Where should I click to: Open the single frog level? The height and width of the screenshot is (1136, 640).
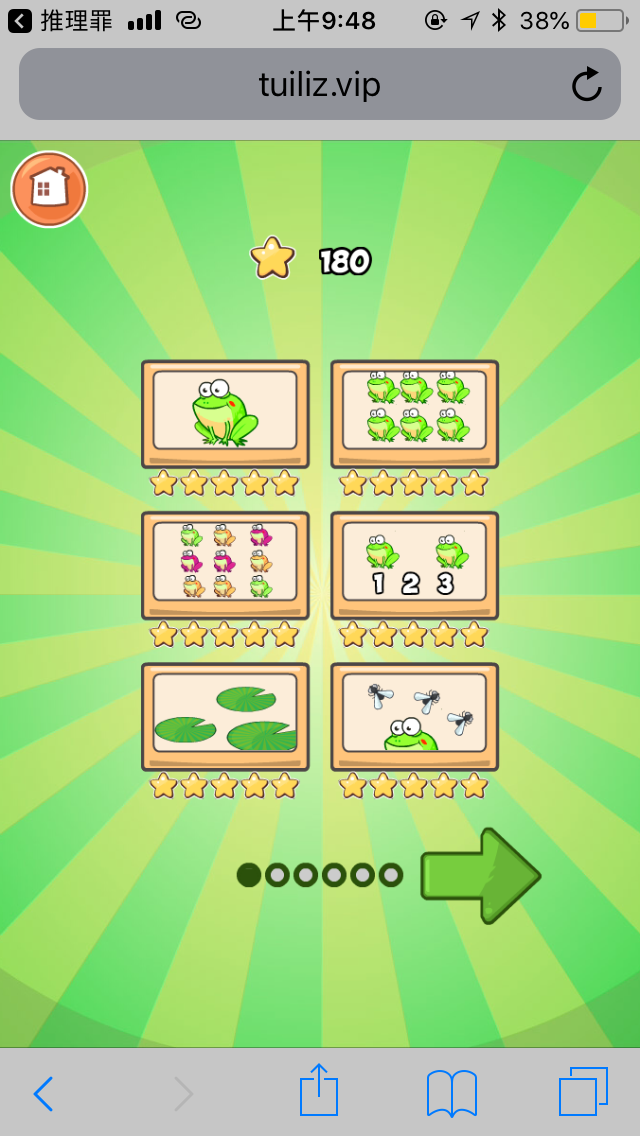(225, 412)
